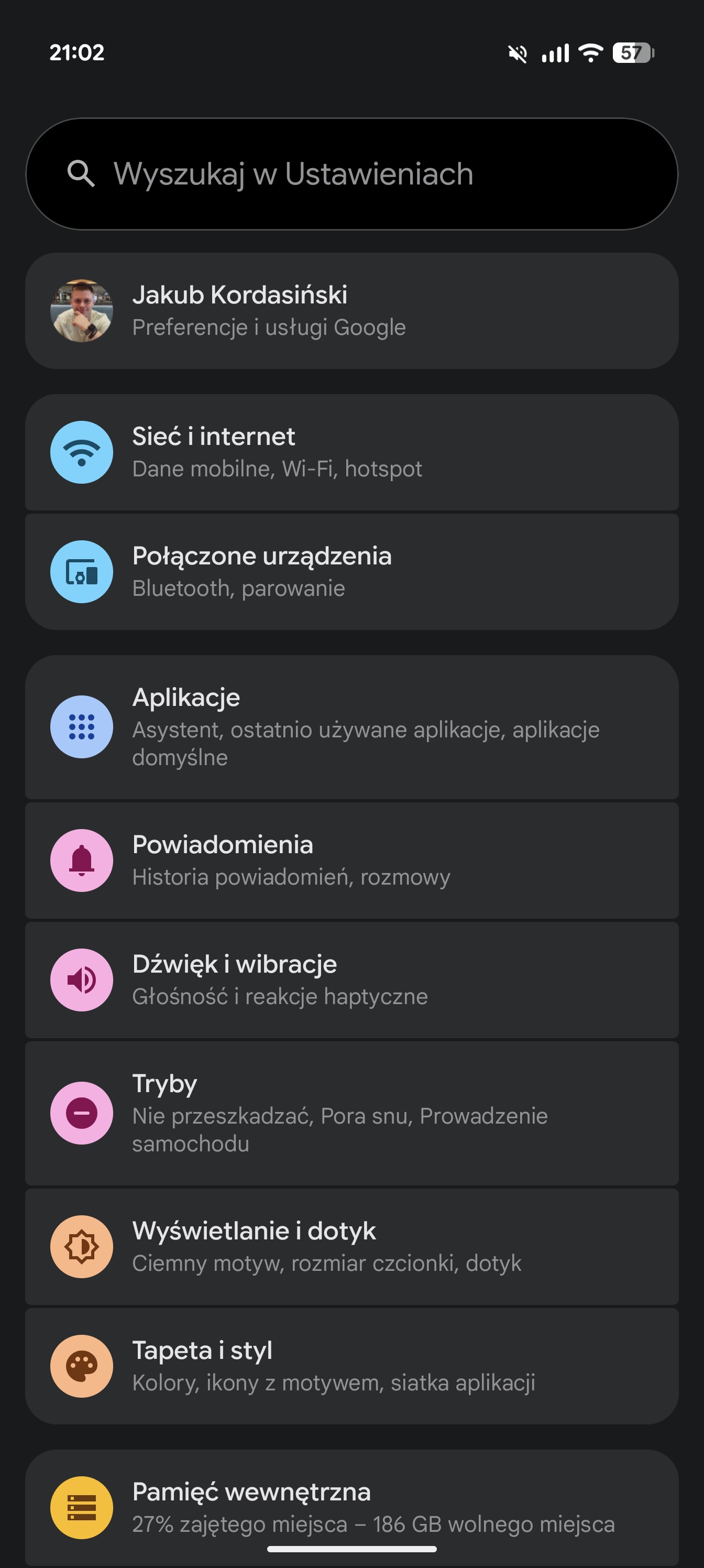Open Sieć i internet settings

click(351, 452)
